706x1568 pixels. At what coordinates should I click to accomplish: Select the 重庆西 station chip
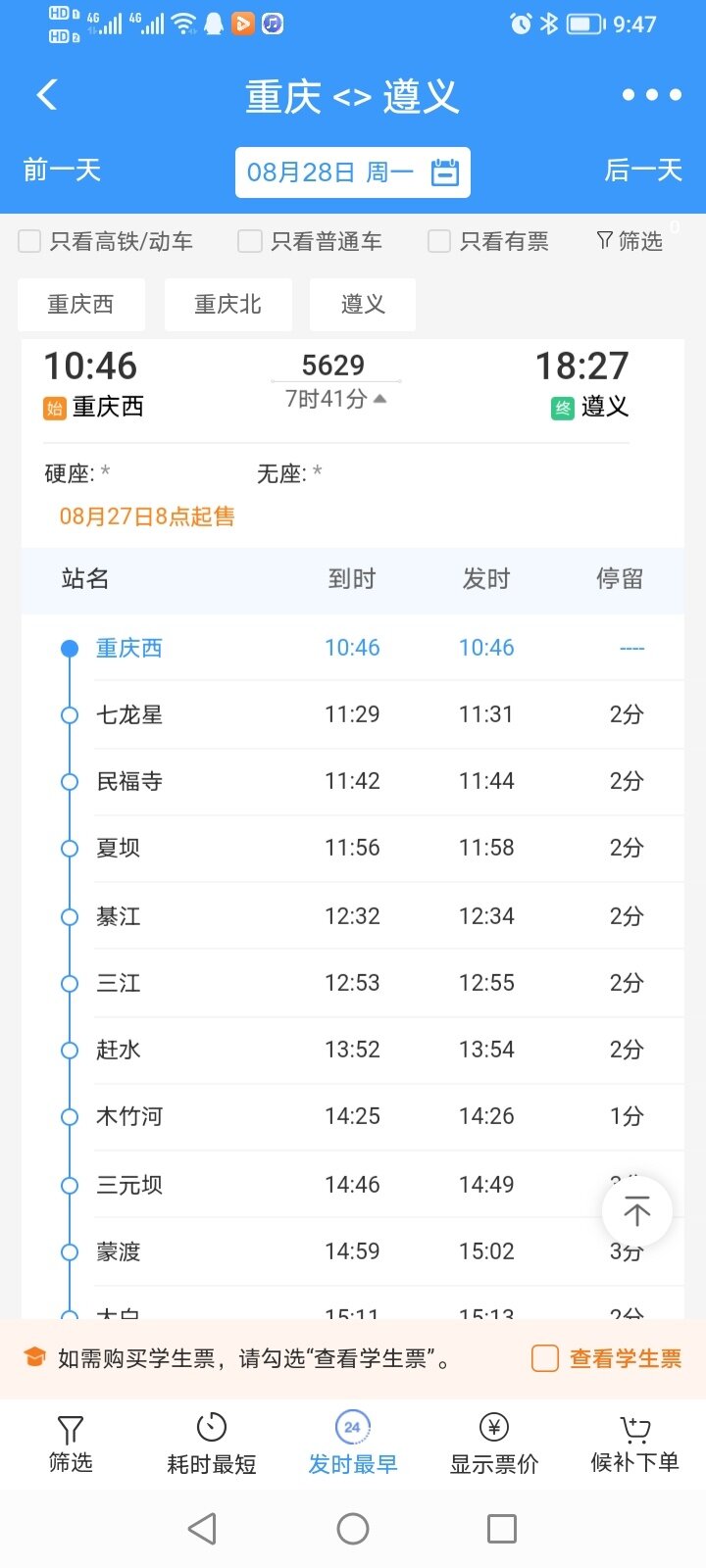pos(81,305)
